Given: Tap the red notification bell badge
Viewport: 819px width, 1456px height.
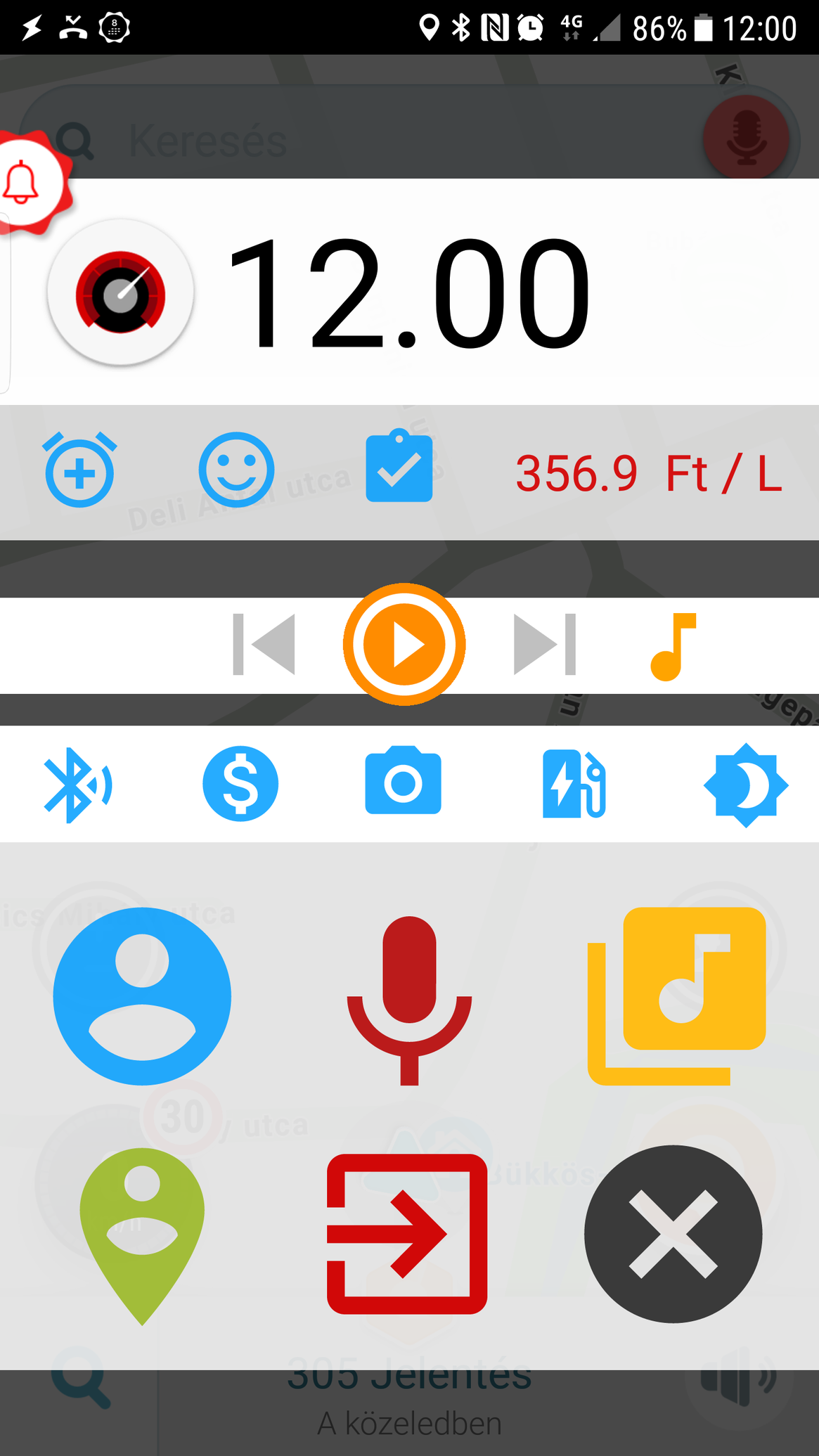Looking at the screenshot, I should (28, 183).
